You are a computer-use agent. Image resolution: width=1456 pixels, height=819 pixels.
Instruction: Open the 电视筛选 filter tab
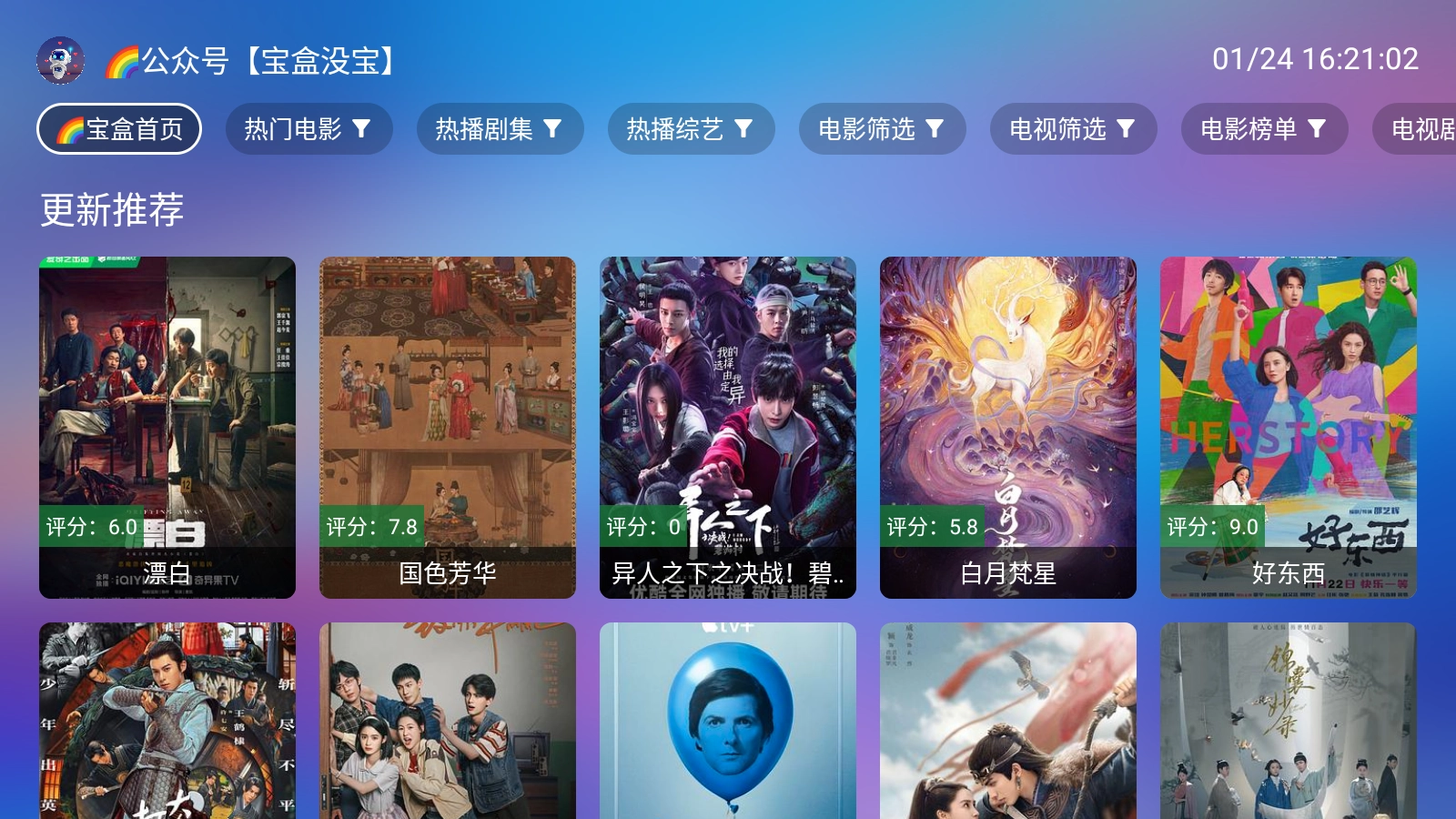click(1074, 129)
